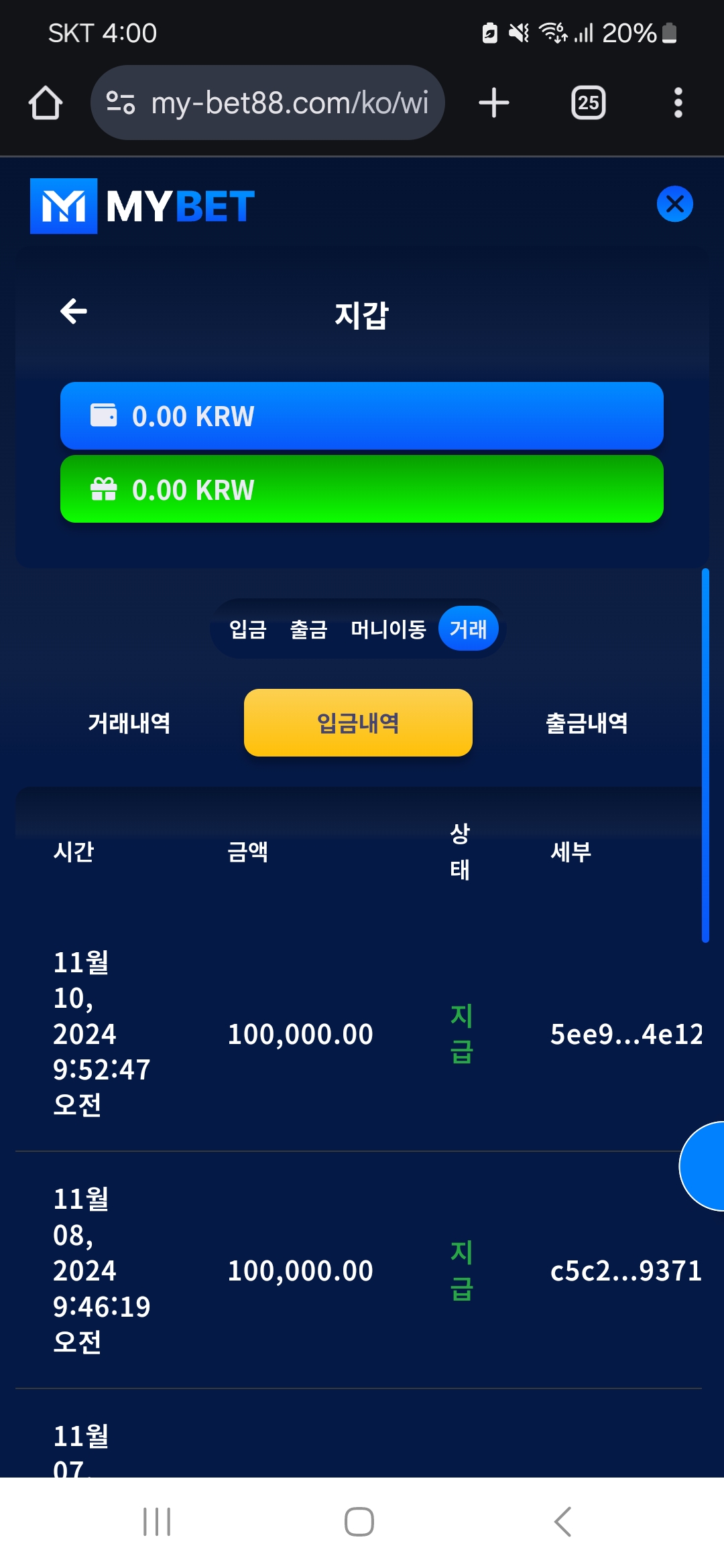Close the wallet panel with the X

[674, 204]
